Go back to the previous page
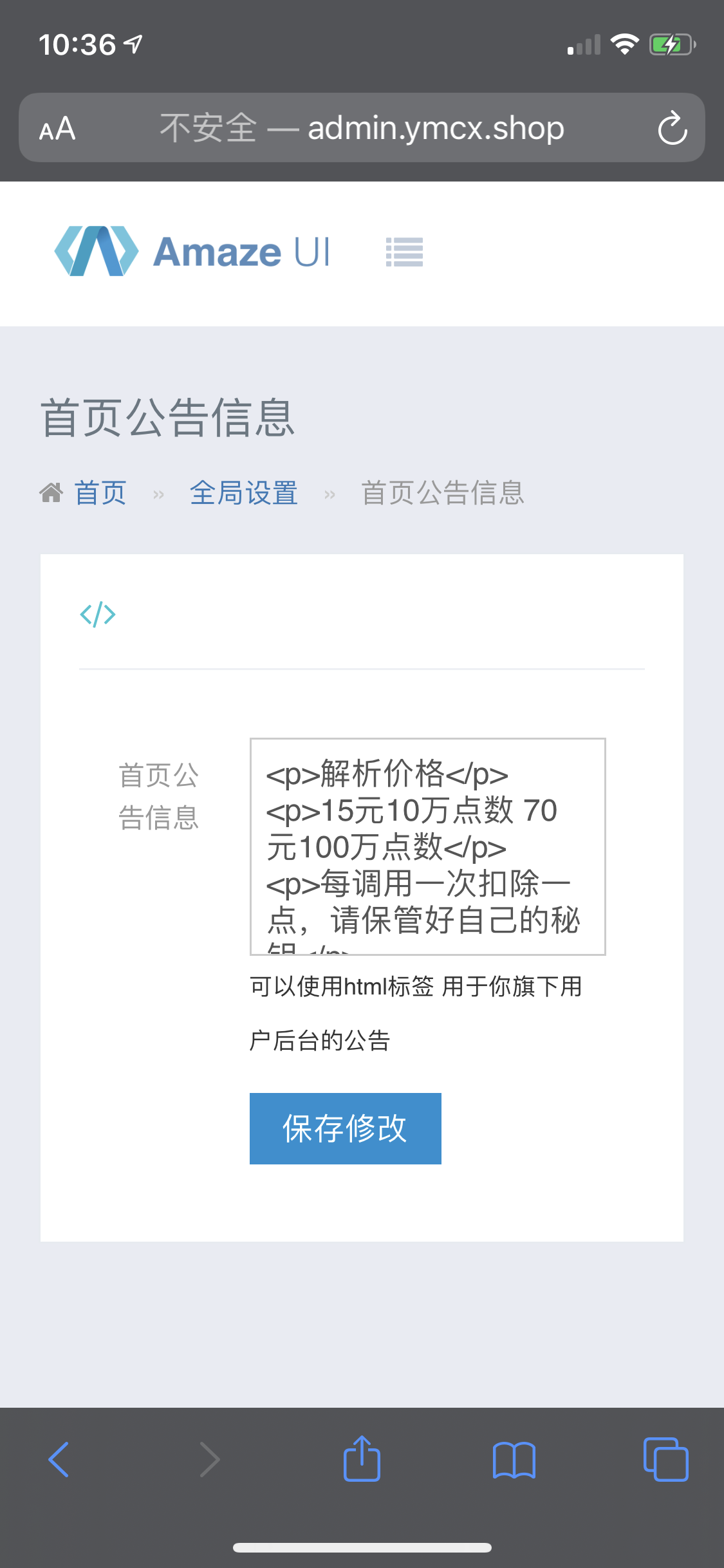The width and height of the screenshot is (724, 1568). click(59, 1459)
